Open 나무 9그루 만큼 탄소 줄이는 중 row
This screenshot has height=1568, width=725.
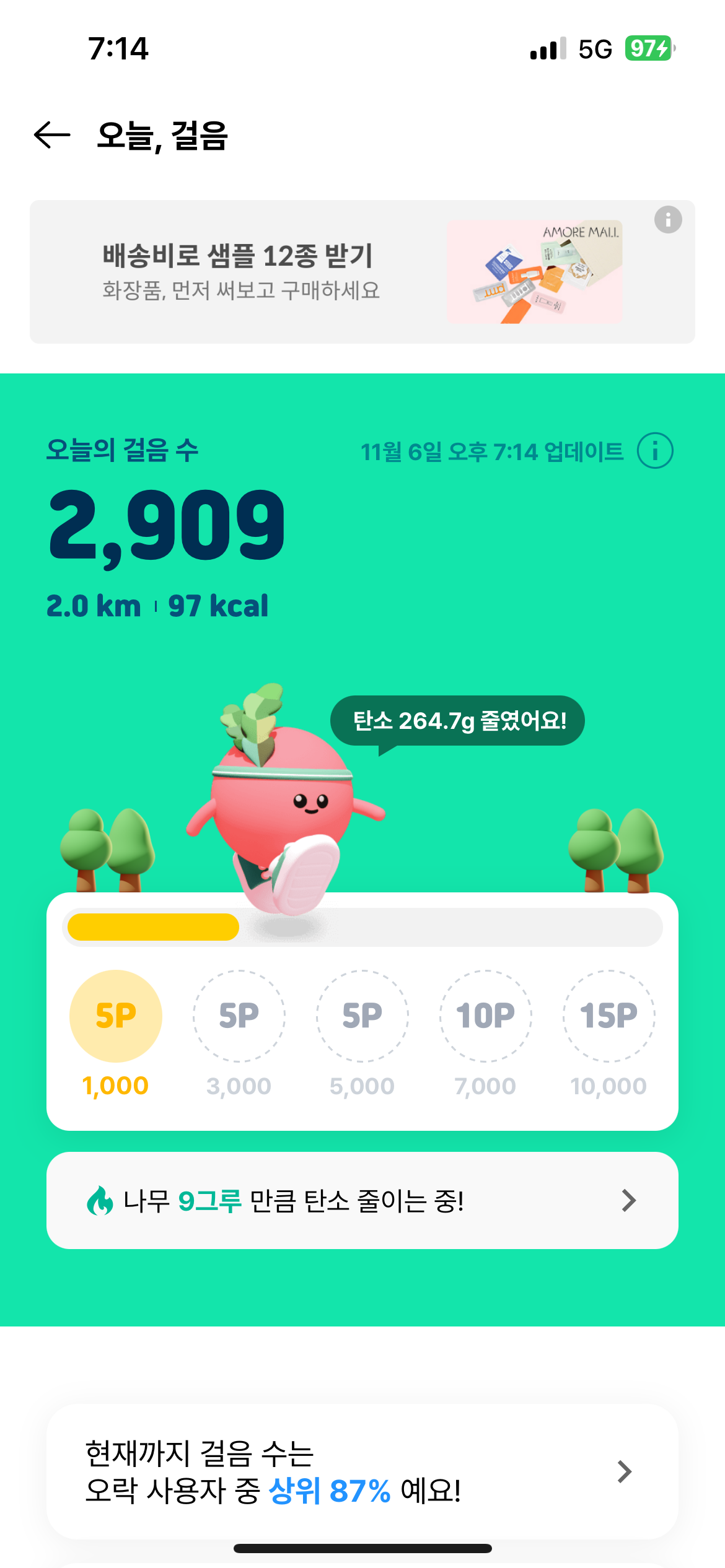[x=362, y=1200]
